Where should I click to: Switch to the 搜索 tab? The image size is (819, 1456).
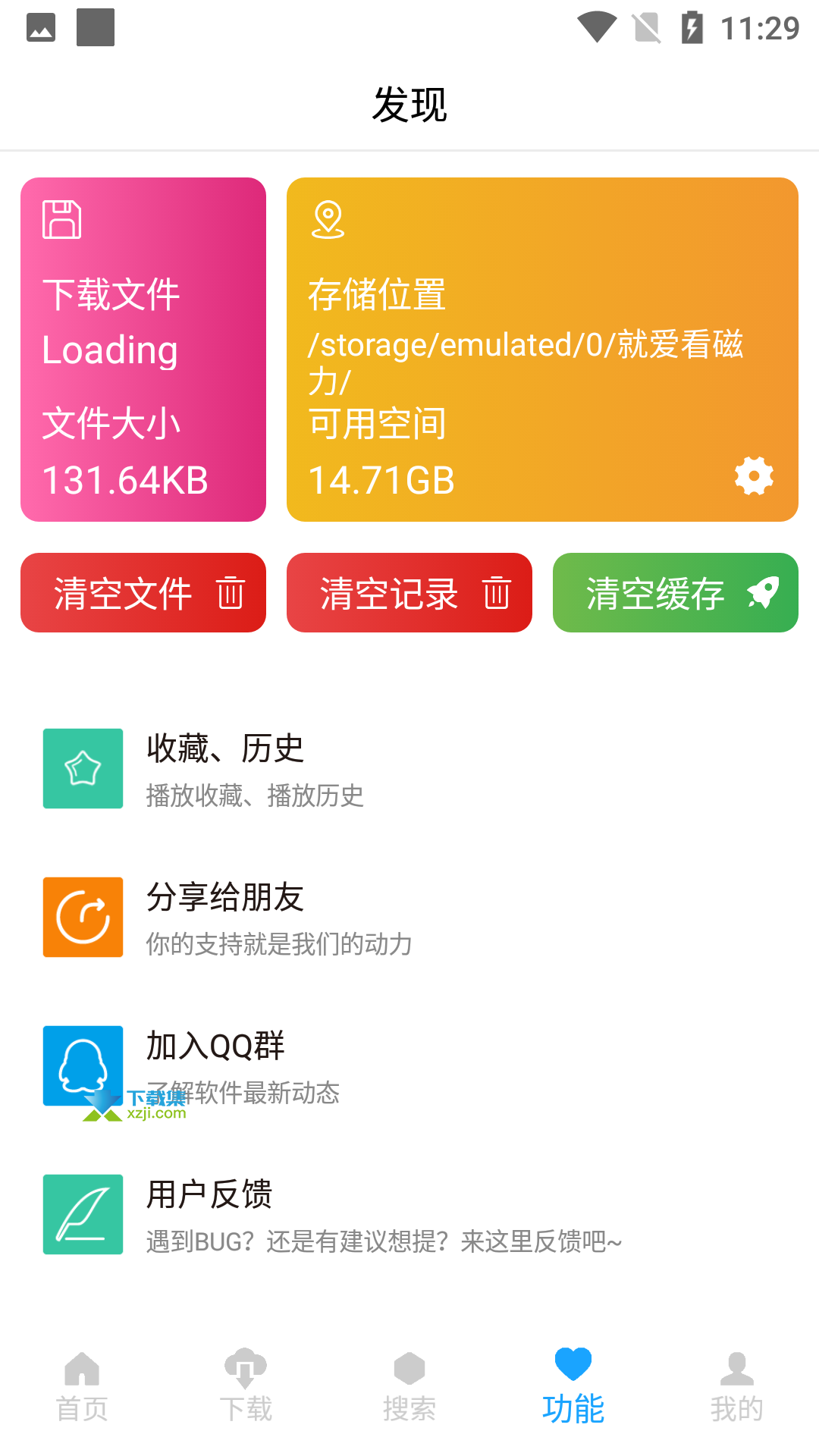pyautogui.click(x=409, y=1387)
